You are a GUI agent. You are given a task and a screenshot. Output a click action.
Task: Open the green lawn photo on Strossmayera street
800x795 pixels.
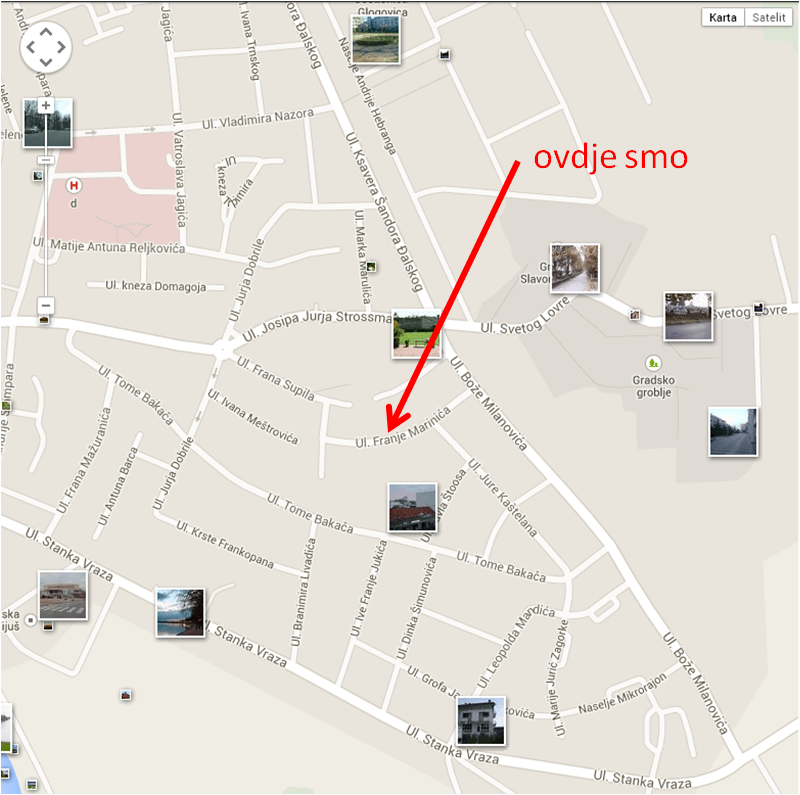click(x=417, y=334)
